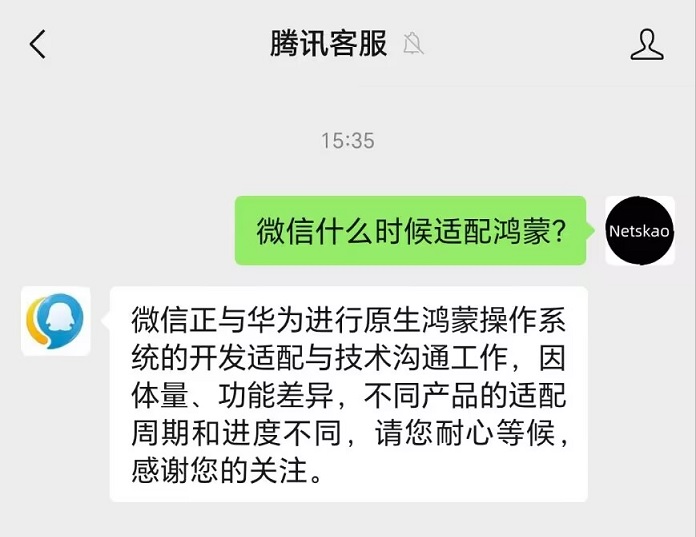Open the chat info profile icon
This screenshot has height=537, width=696.
pos(647,44)
